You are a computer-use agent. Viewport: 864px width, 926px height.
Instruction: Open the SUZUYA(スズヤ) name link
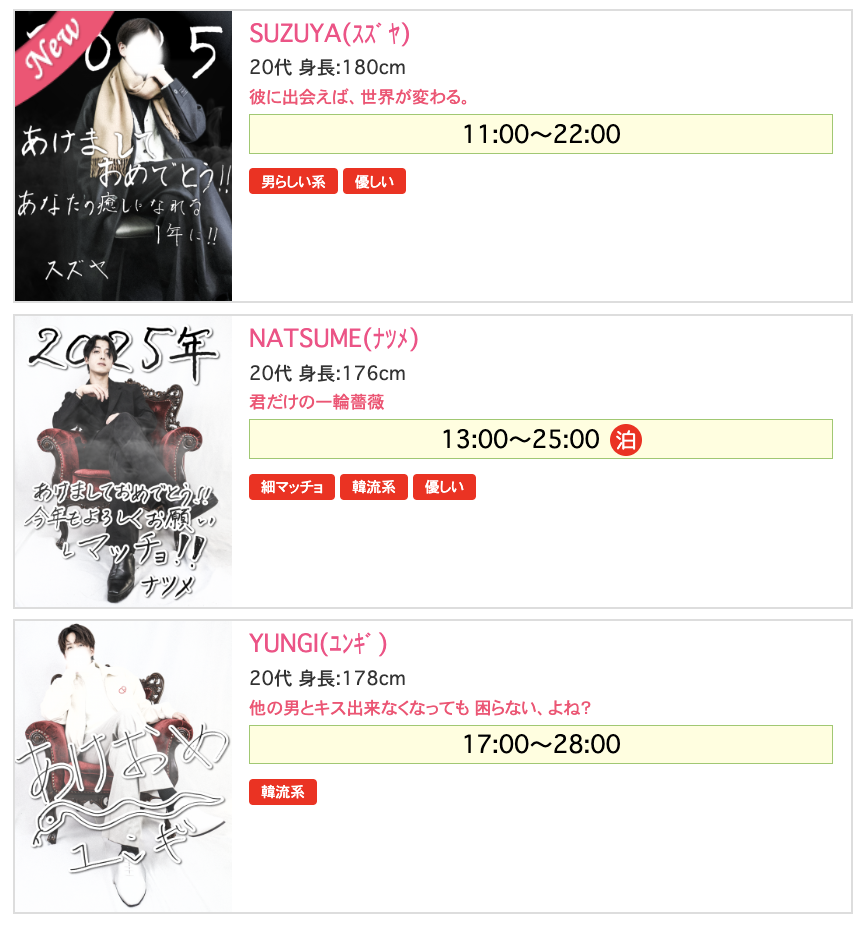[329, 34]
